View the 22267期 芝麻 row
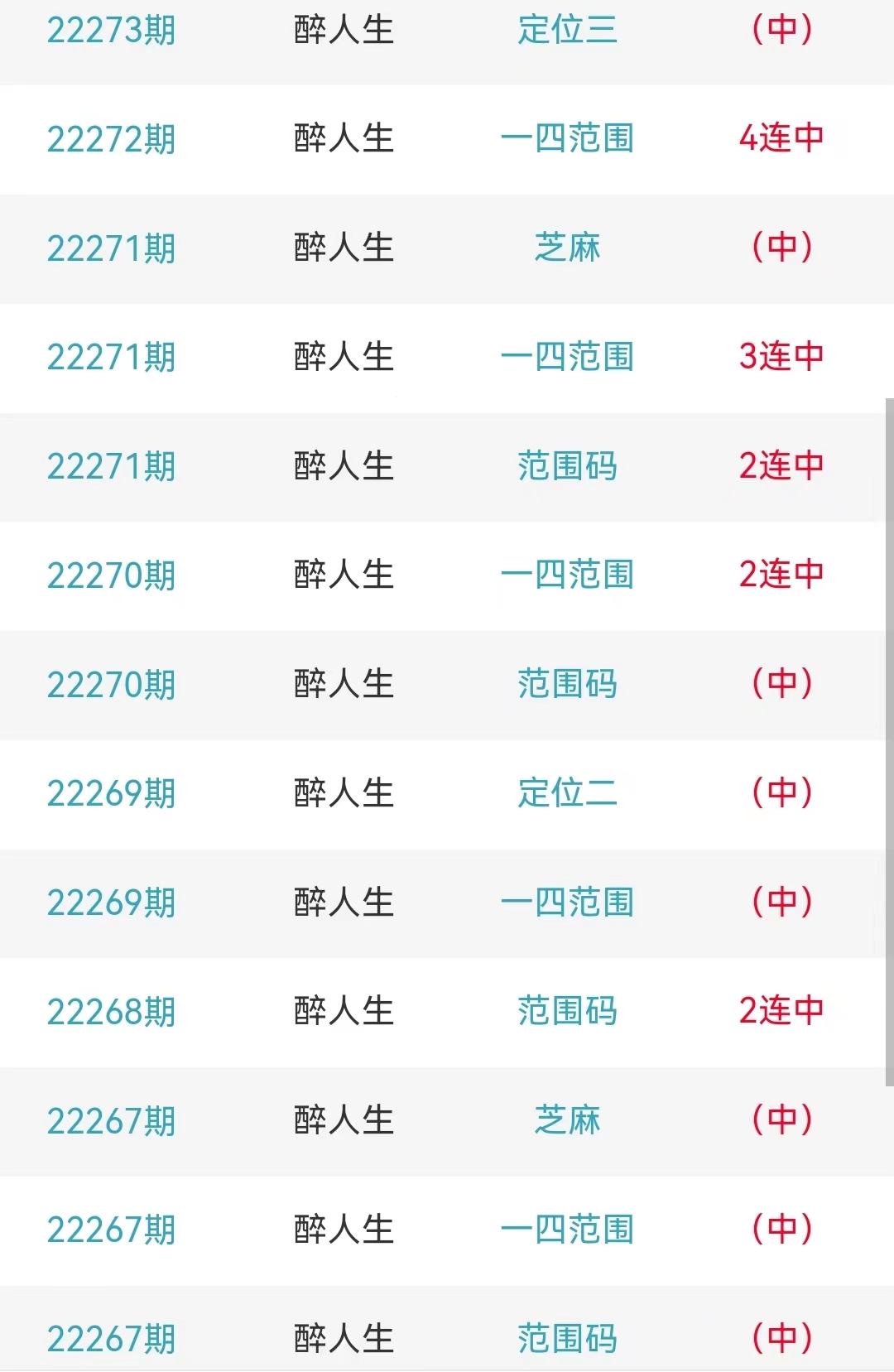The image size is (894, 1372). pyautogui.click(x=567, y=1120)
